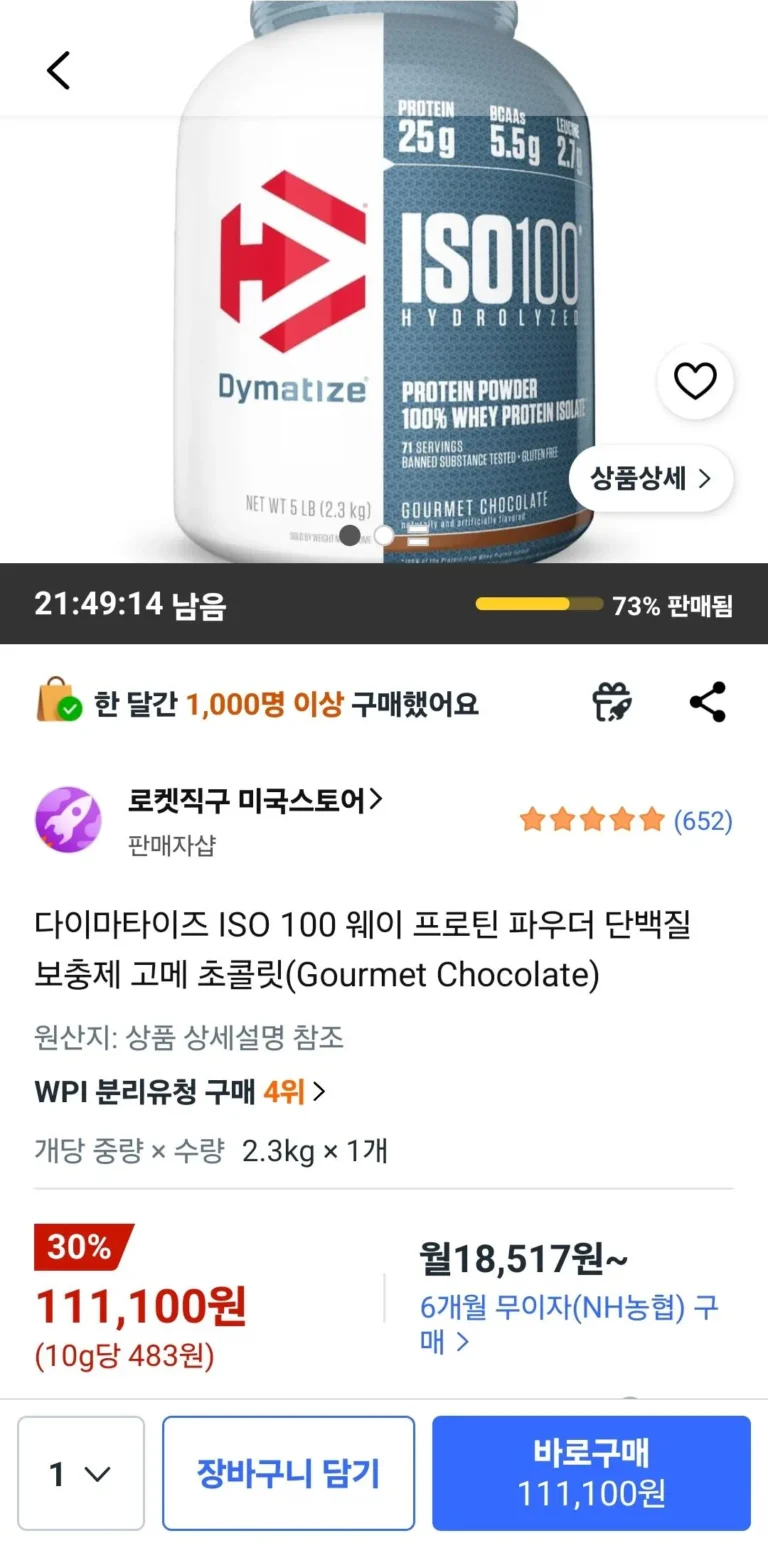View the 652 star reviews
This screenshot has width=768, height=1548.
point(626,821)
